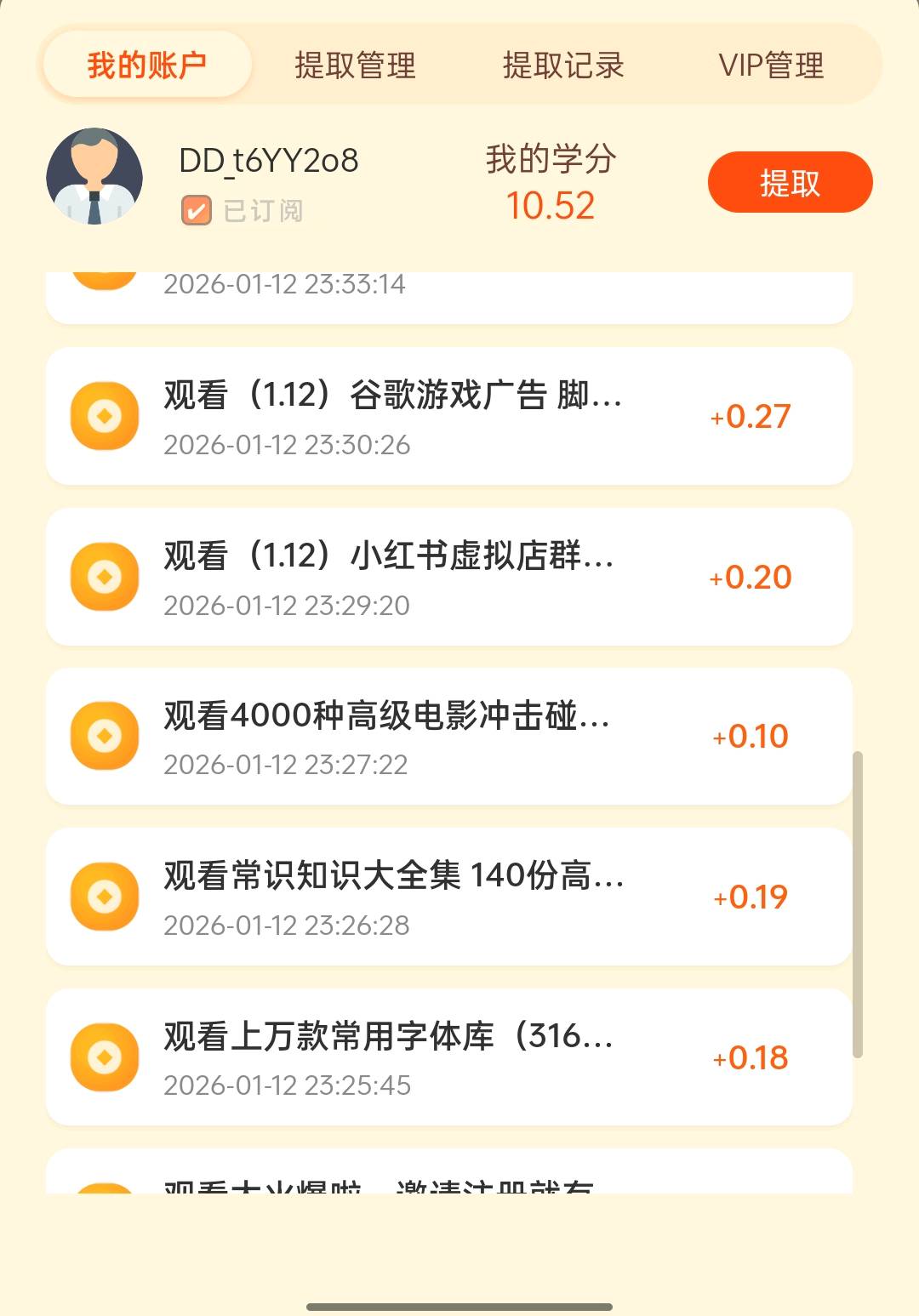Click the +0.20 amount text
Viewport: 919px width, 1316px height.
click(749, 576)
